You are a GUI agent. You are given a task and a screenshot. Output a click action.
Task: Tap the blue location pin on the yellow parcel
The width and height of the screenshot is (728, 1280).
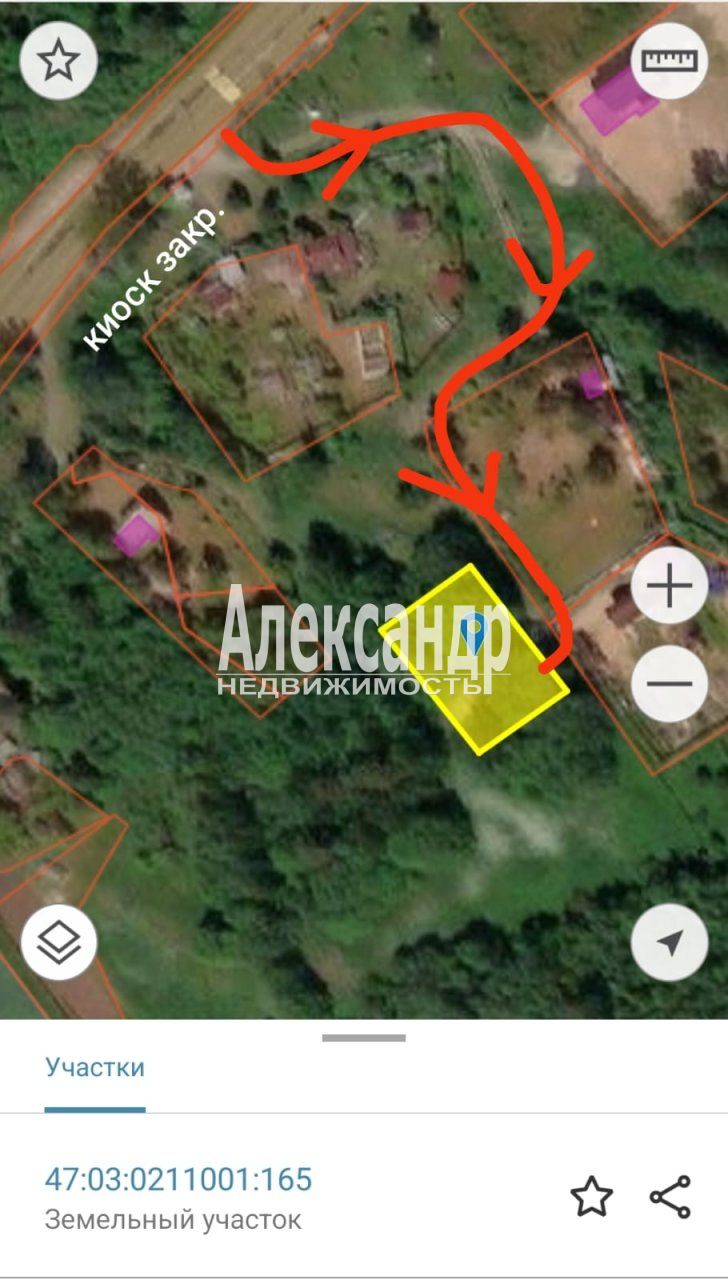[x=476, y=634]
